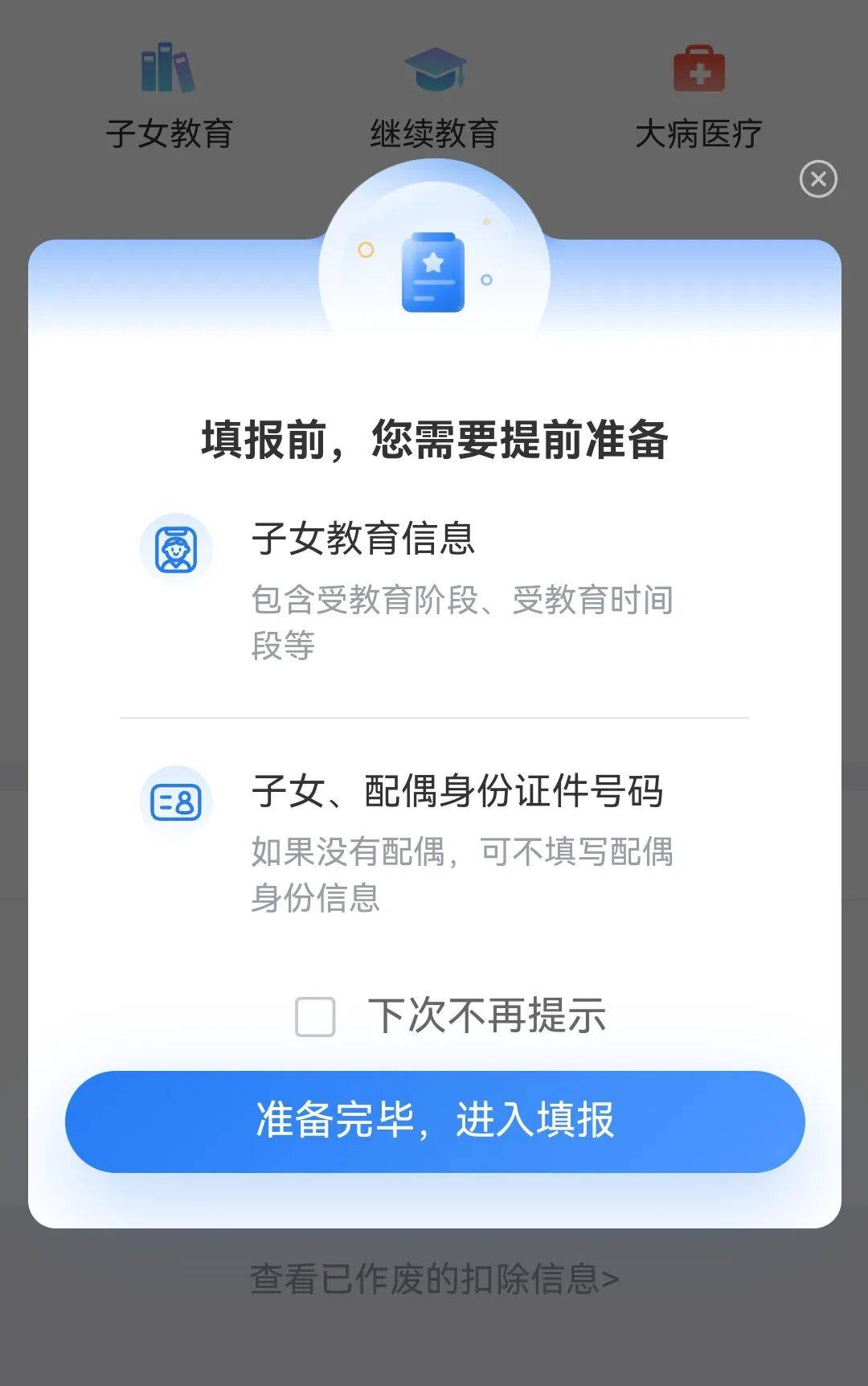Tap the red cross on the medical kit icon
868x1386 pixels.
[x=702, y=72]
